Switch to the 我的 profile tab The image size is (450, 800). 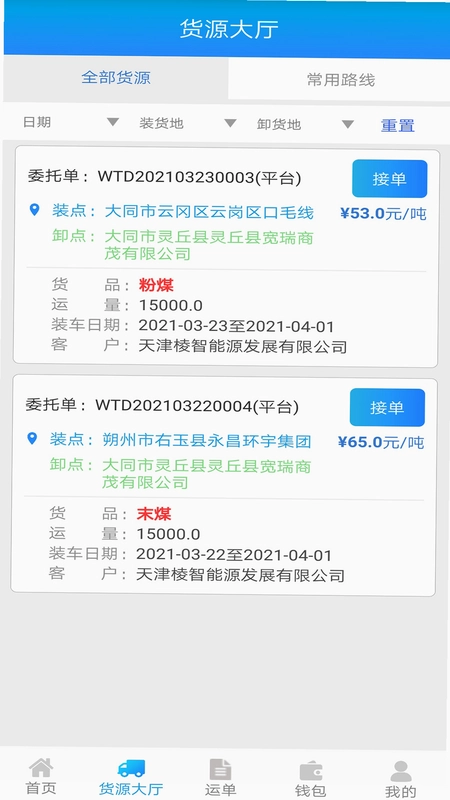(401, 780)
